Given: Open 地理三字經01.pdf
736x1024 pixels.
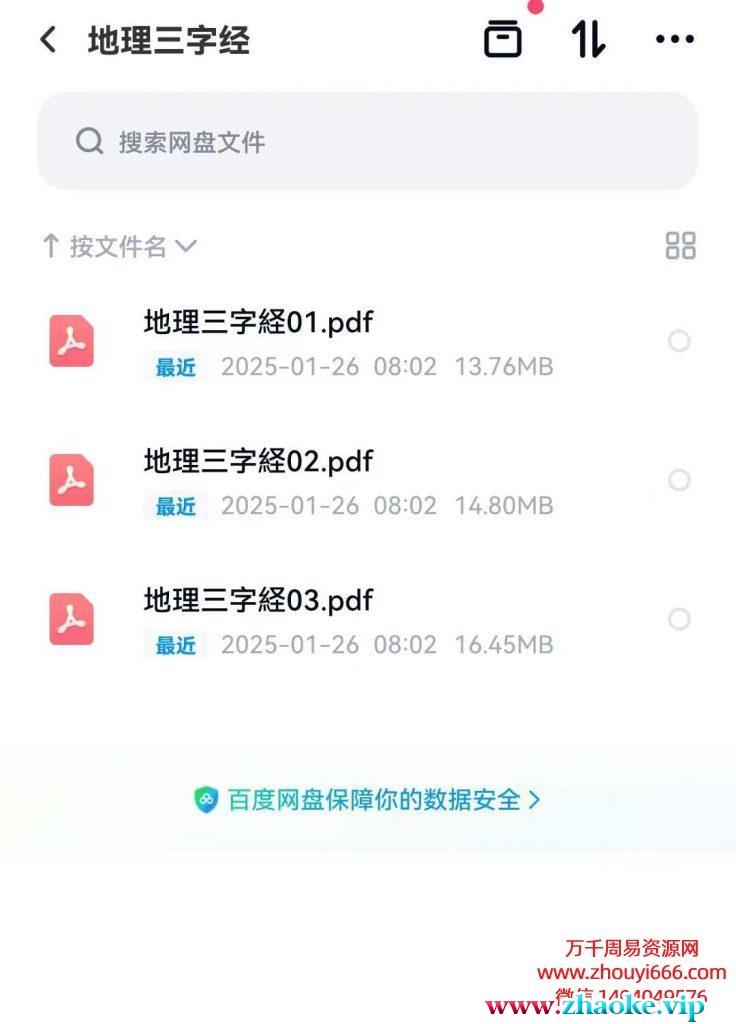Looking at the screenshot, I should (x=258, y=323).
